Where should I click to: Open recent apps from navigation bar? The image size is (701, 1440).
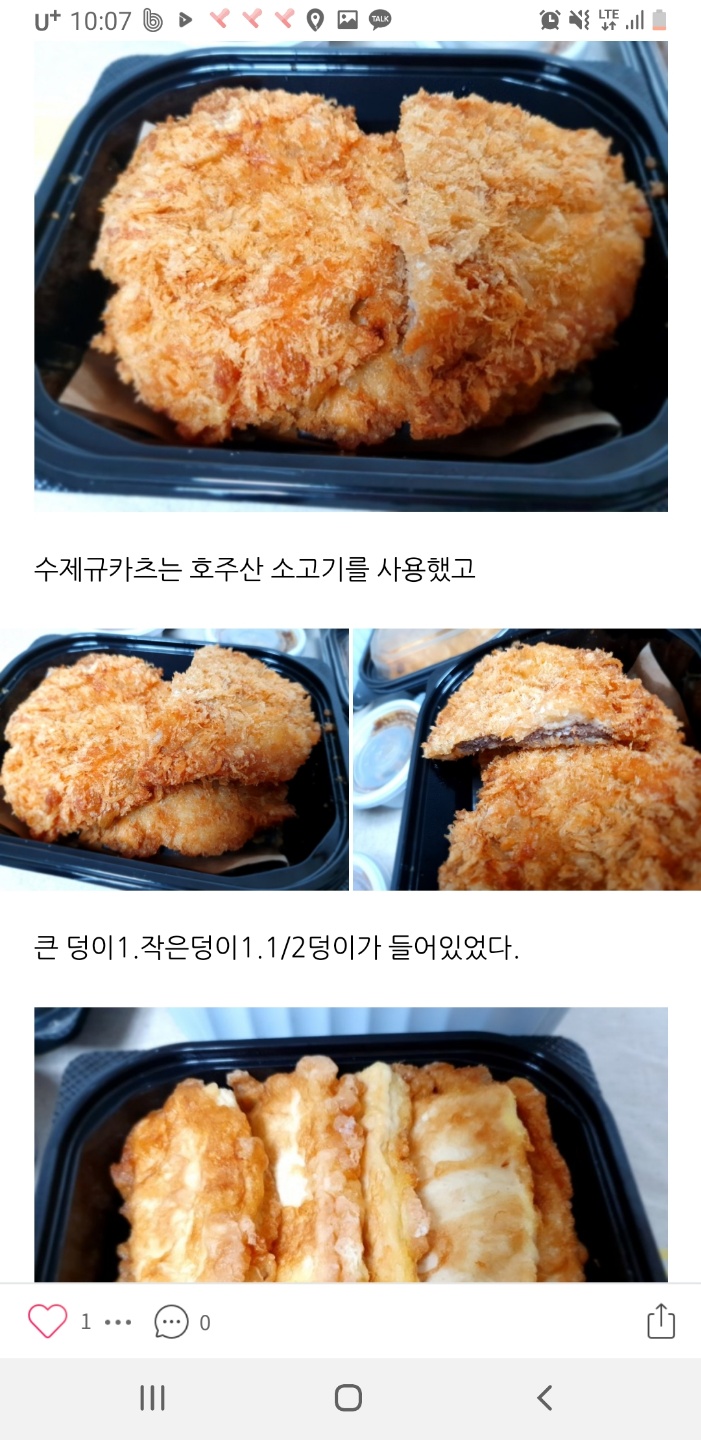(x=152, y=1397)
